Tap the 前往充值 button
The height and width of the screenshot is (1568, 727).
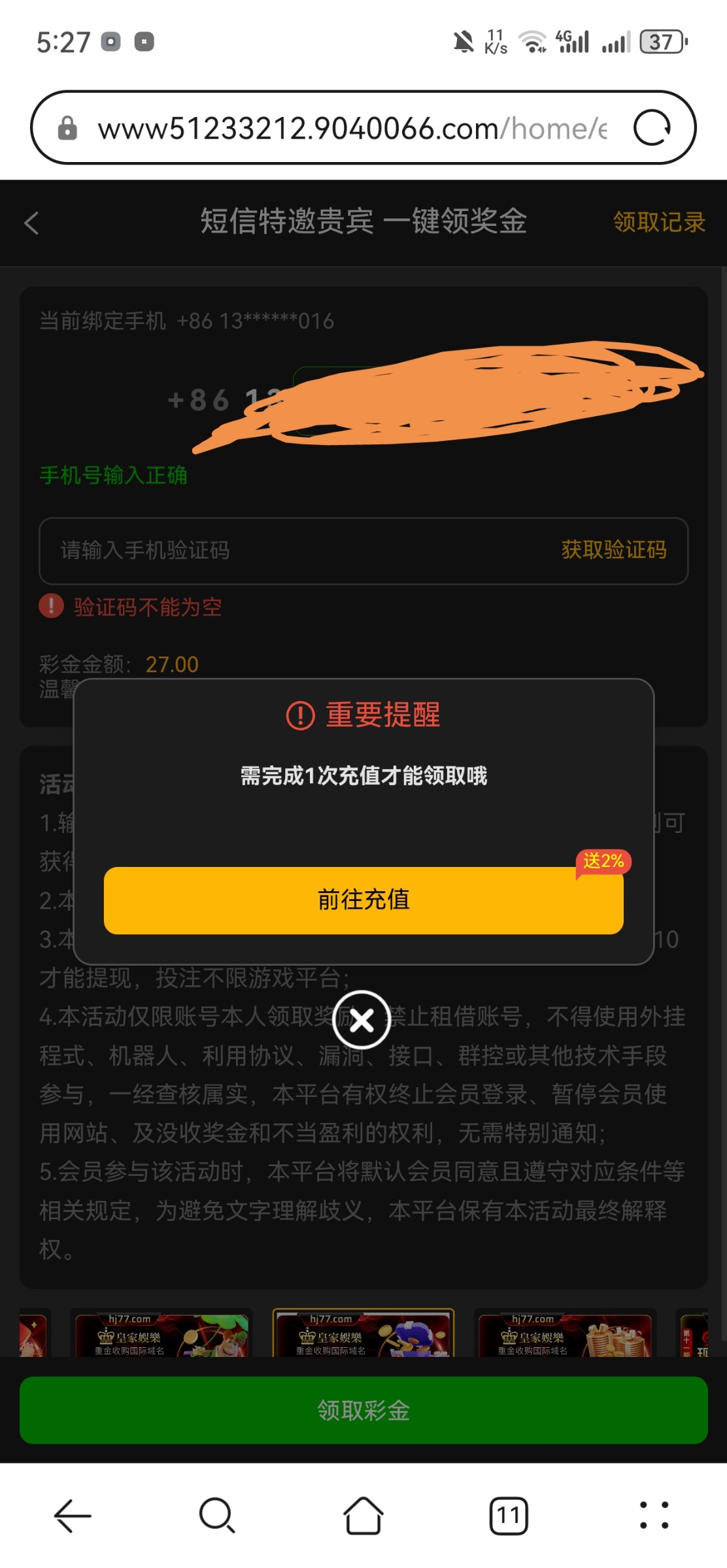point(363,900)
